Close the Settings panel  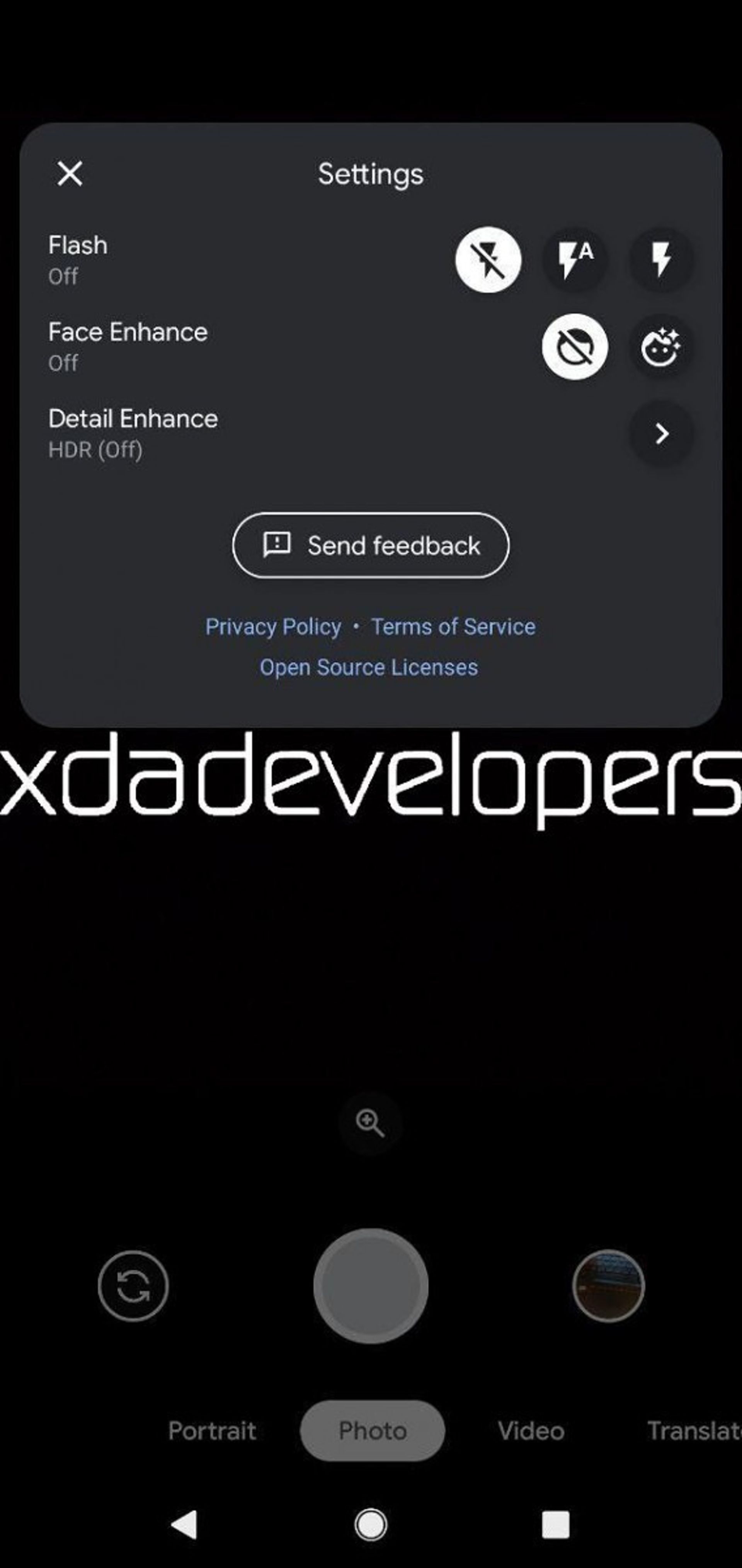pyautogui.click(x=70, y=174)
